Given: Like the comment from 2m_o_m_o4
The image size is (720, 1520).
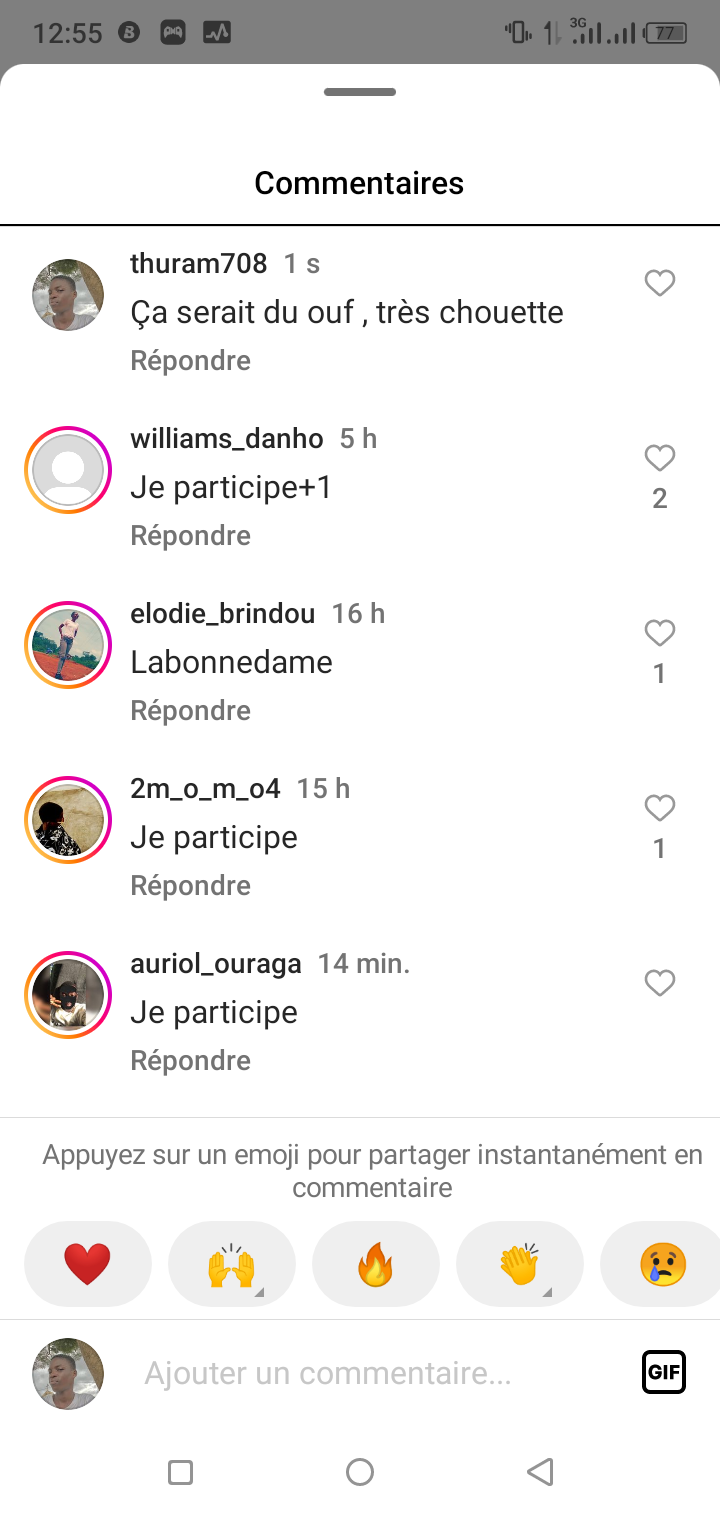Looking at the screenshot, I should pyautogui.click(x=659, y=809).
